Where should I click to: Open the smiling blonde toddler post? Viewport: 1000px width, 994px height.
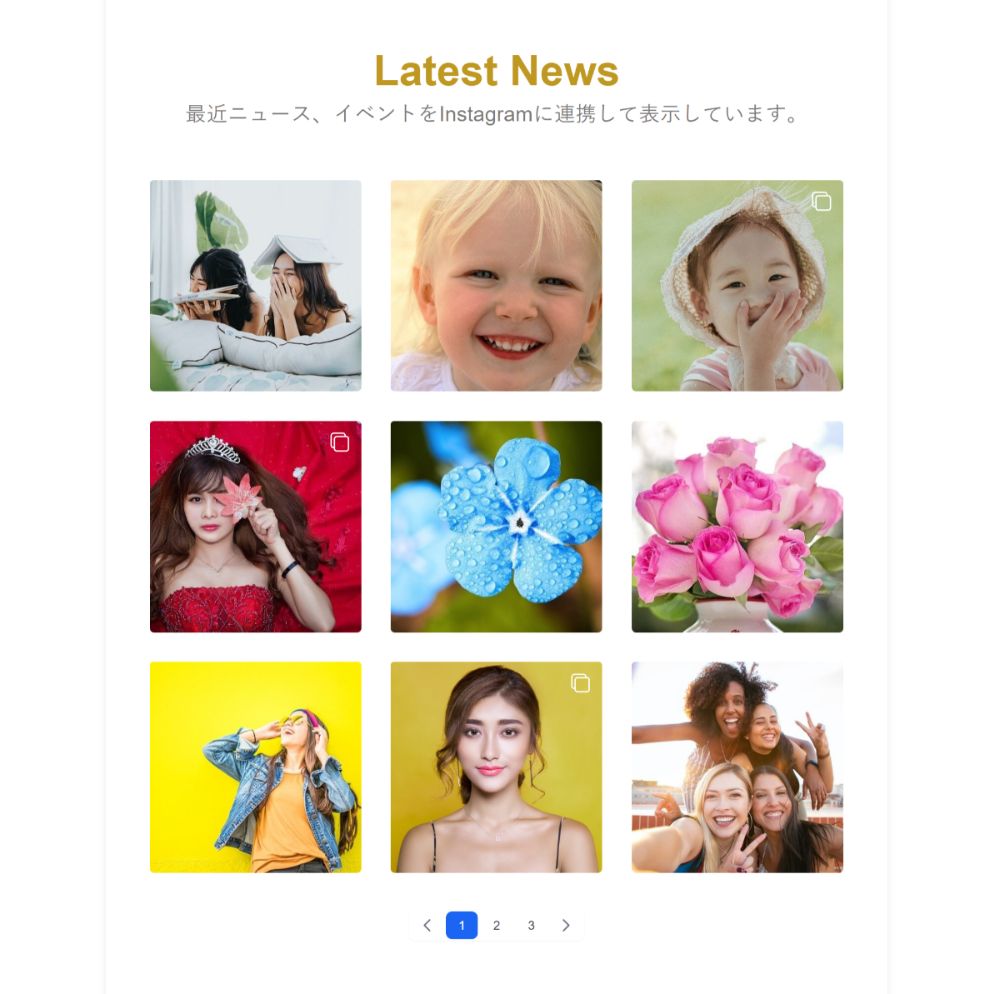[x=496, y=285]
